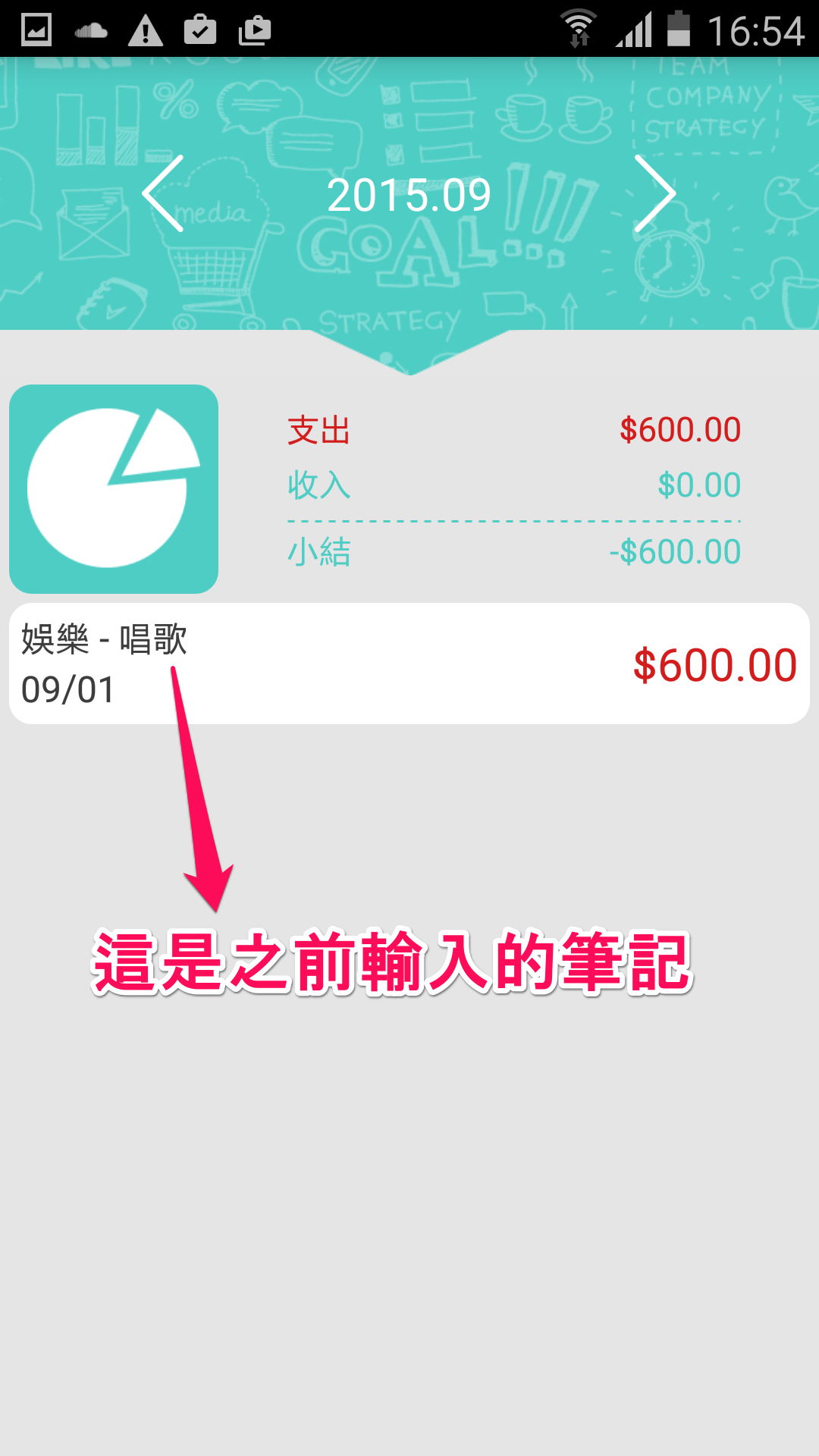Go to the next month arrow
The width and height of the screenshot is (819, 1456).
(x=654, y=194)
